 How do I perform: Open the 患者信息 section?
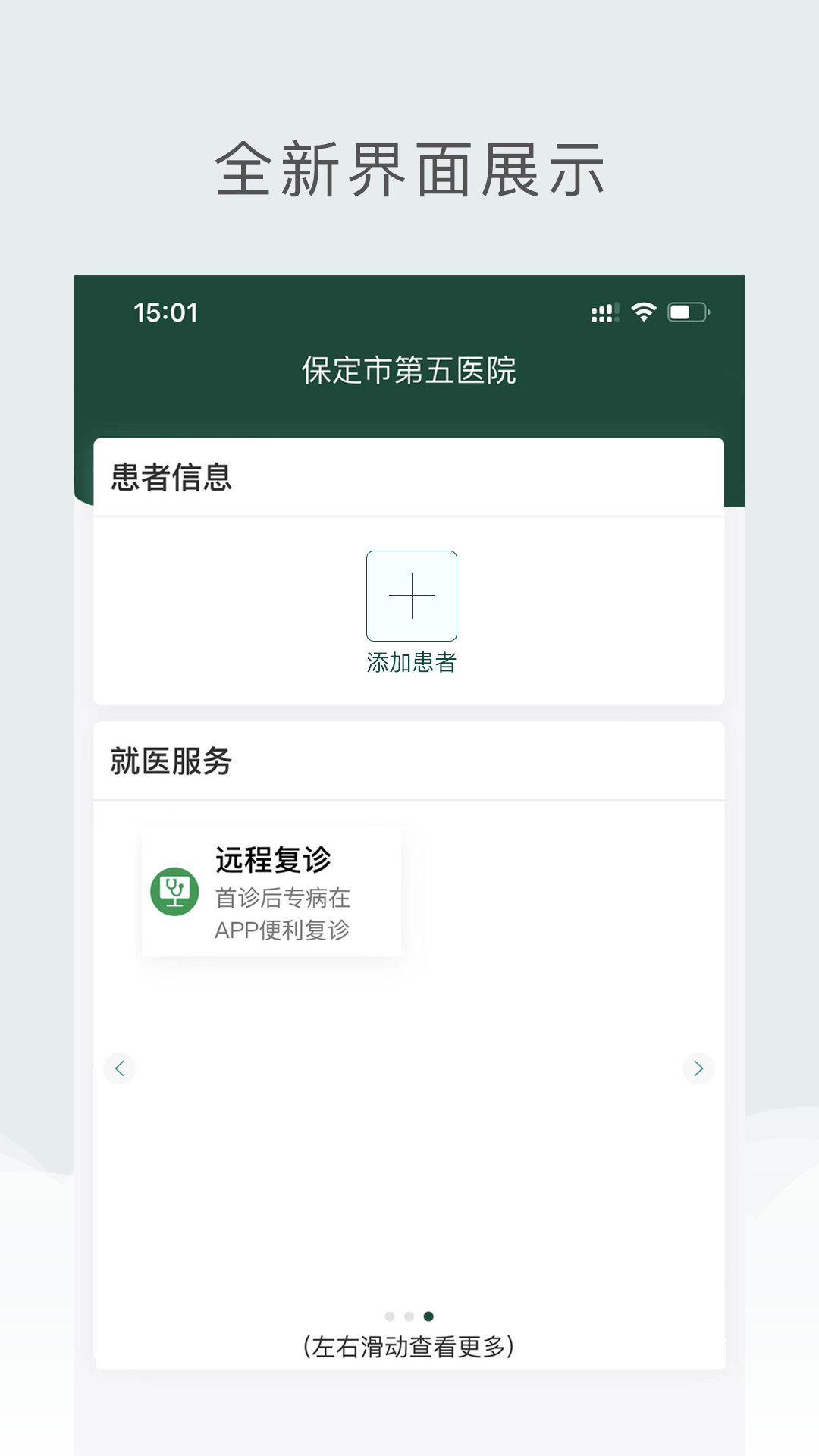click(170, 479)
